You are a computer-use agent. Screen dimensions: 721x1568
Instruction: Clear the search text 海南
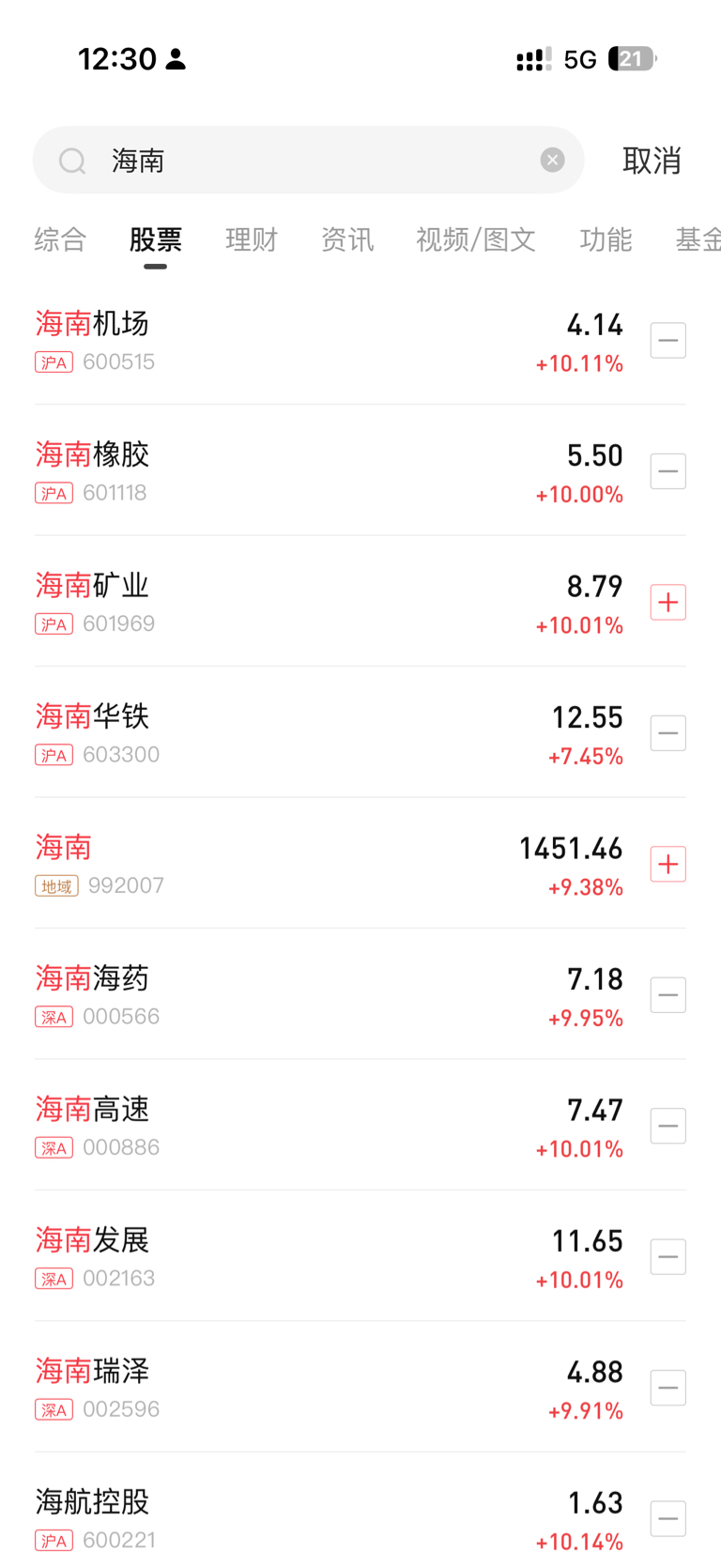tap(552, 161)
